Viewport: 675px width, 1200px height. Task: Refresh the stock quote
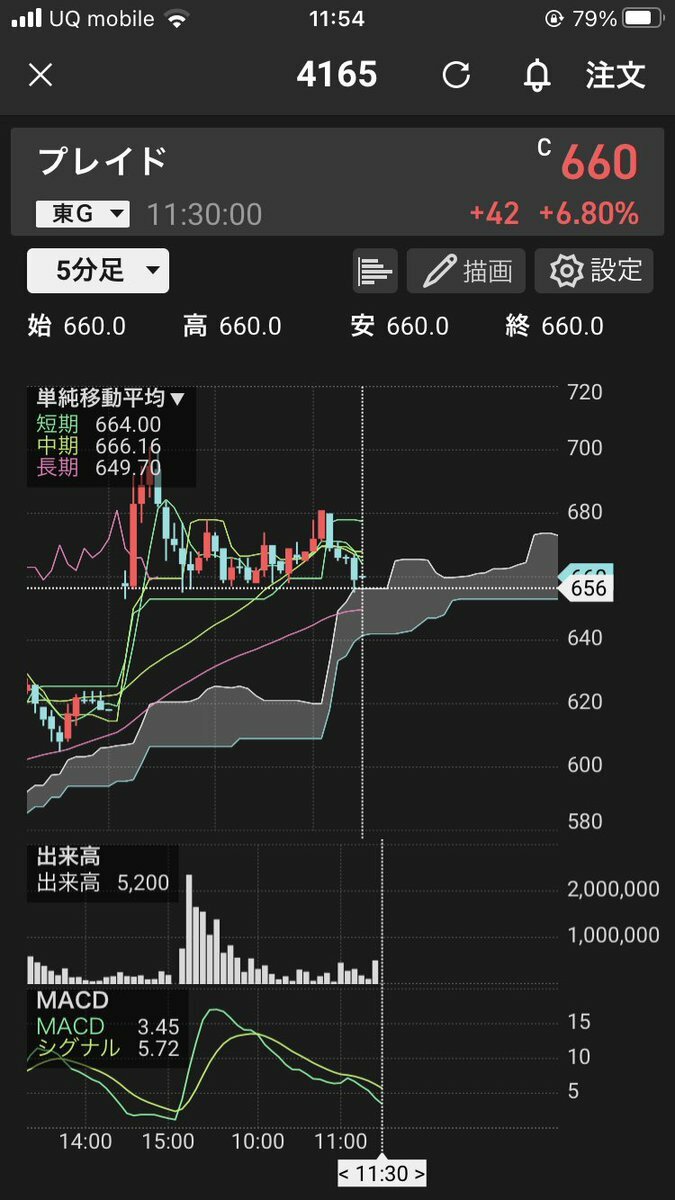pos(456,75)
